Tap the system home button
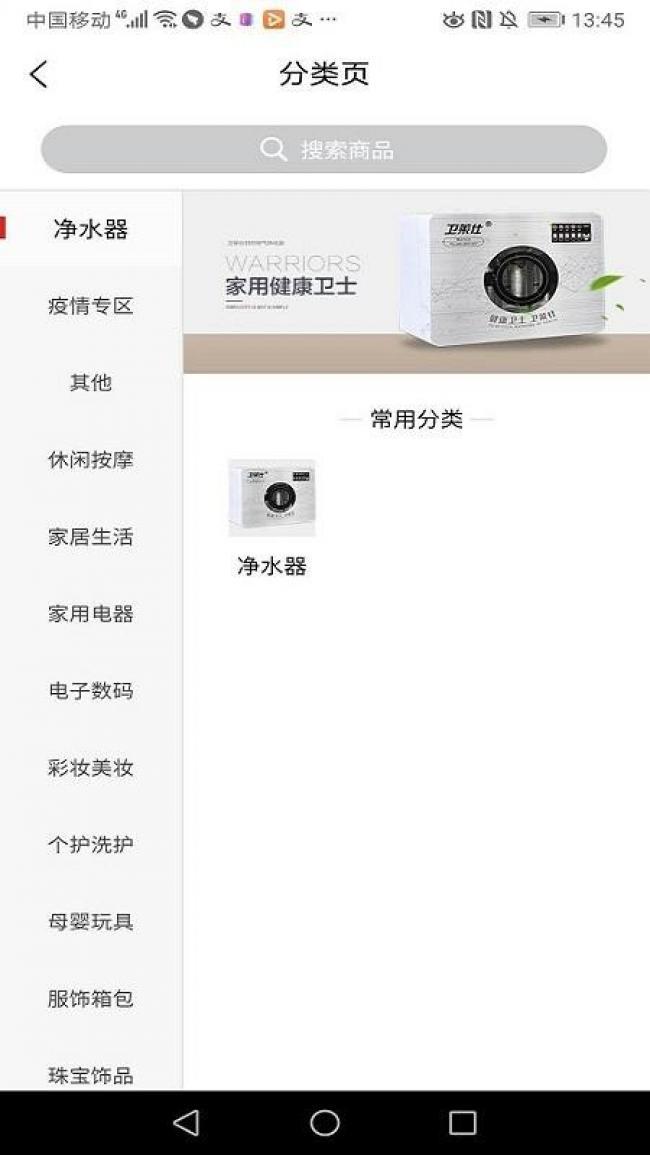This screenshot has width=650, height=1155. pos(324,1123)
